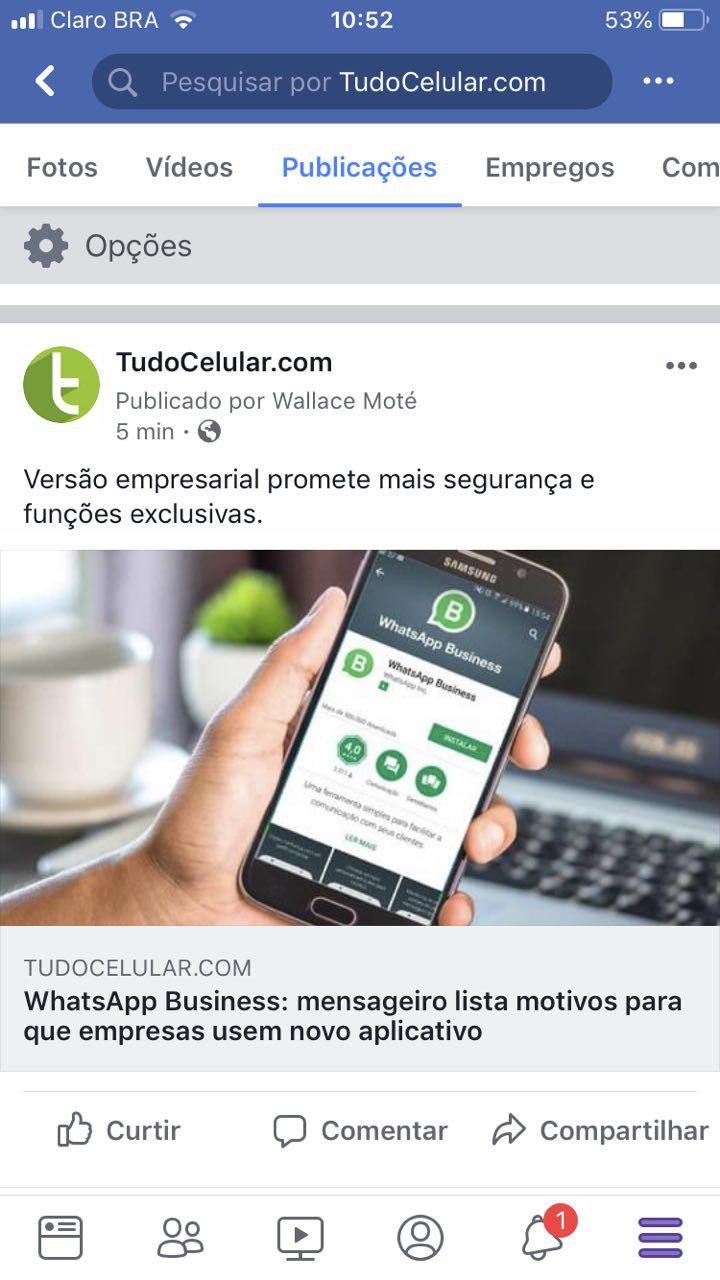
Task: Open the hamburger menu tab
Action: (x=660, y=1237)
